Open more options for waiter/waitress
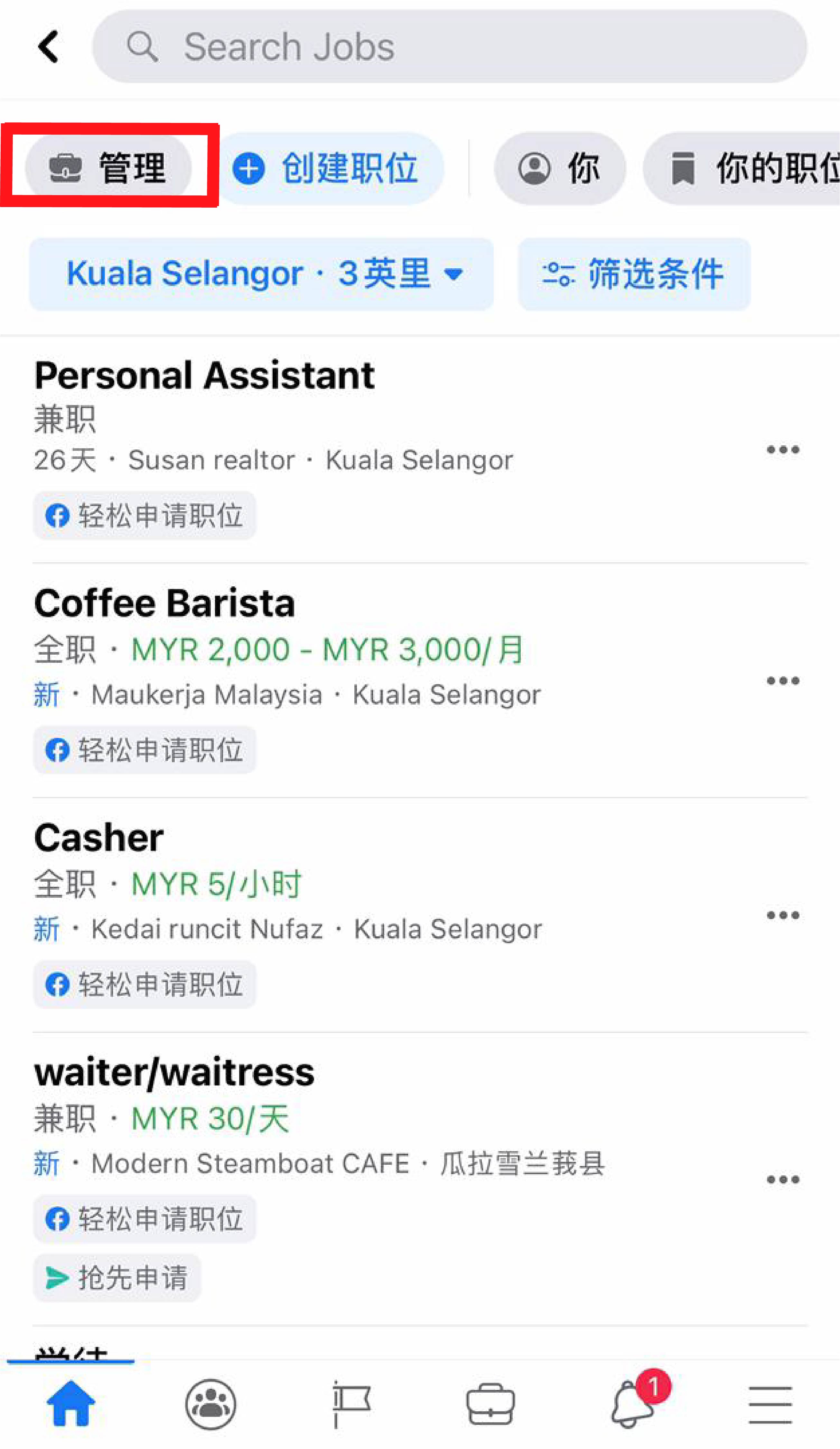Viewport: 840px width, 1449px height. coord(782,1179)
